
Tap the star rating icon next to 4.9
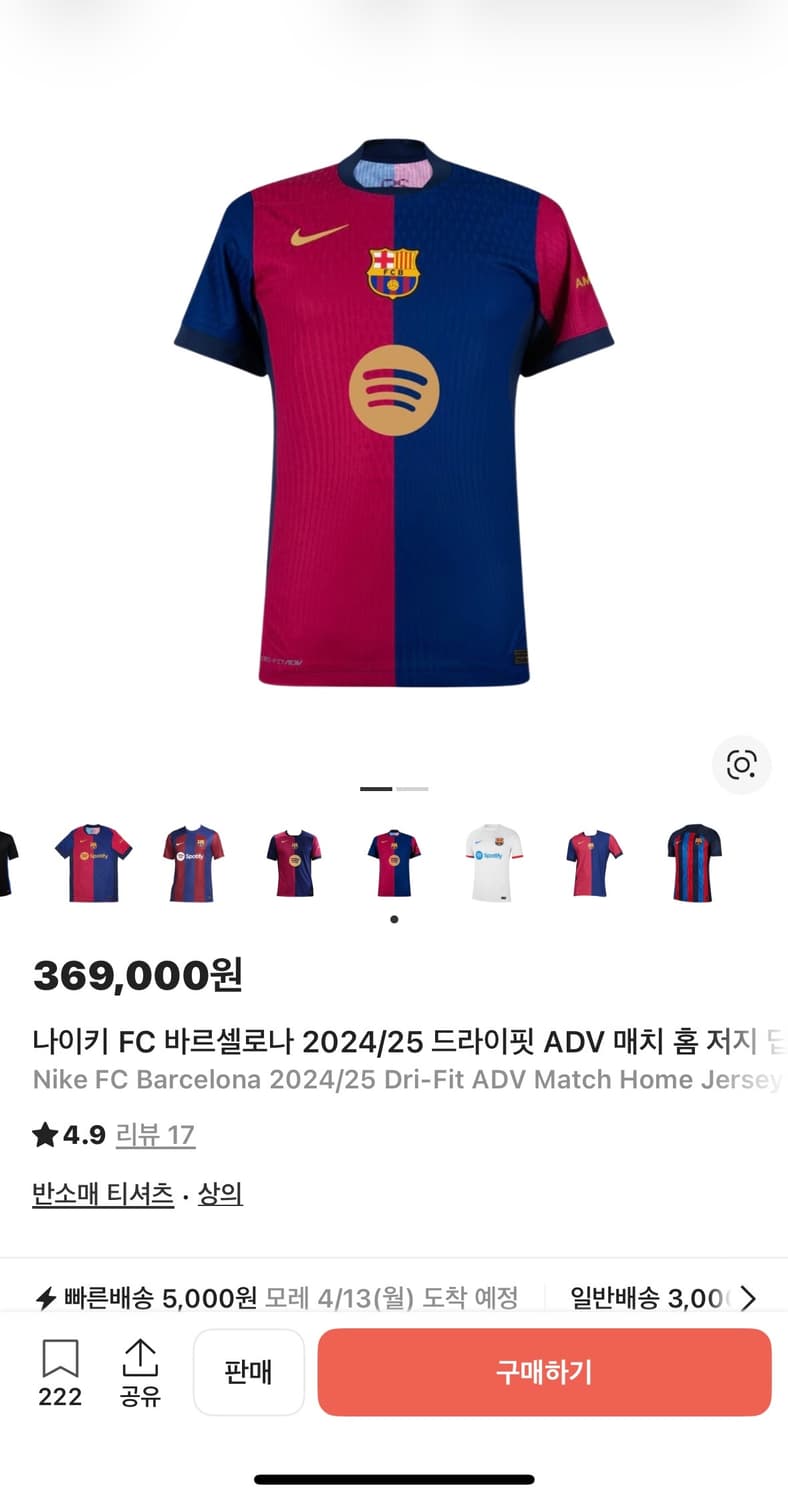click(x=43, y=1135)
